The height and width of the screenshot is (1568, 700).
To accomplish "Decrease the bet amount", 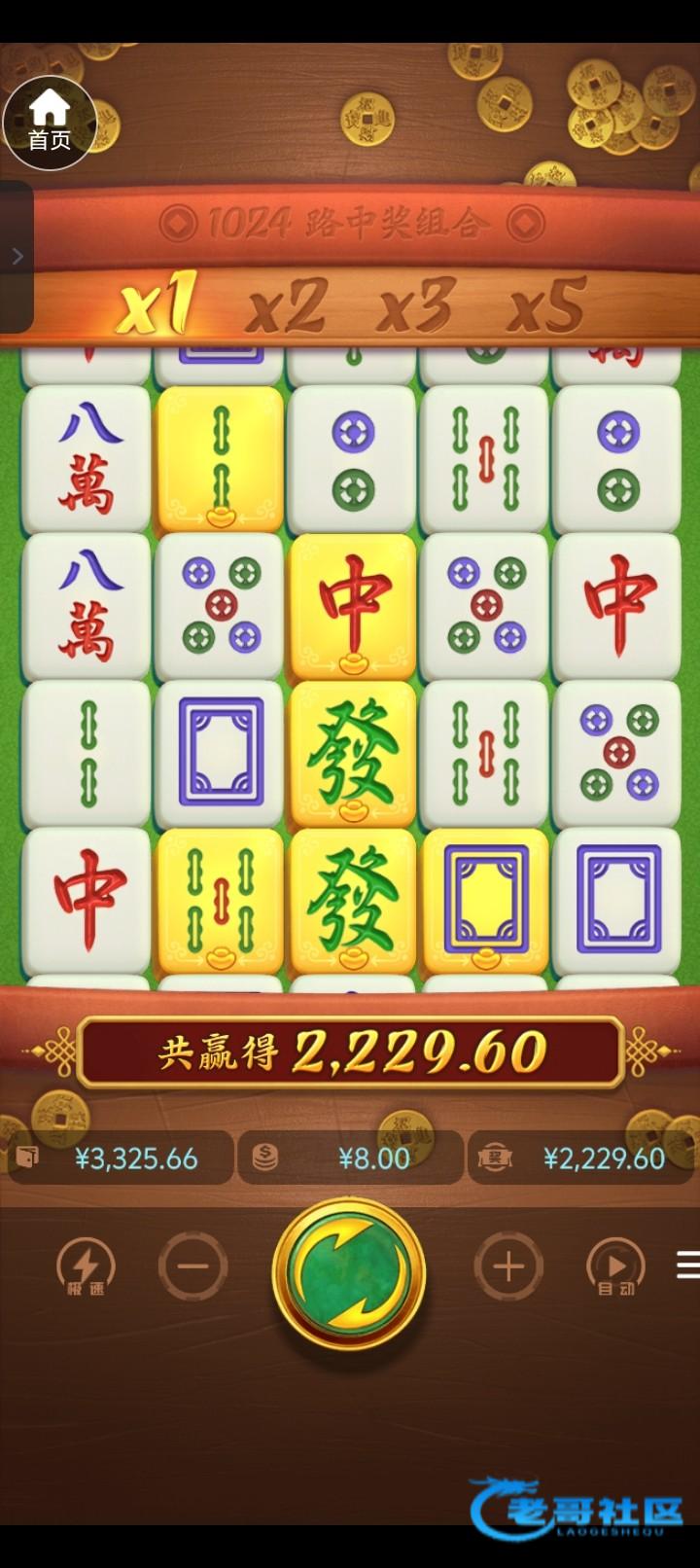I will click(192, 1266).
